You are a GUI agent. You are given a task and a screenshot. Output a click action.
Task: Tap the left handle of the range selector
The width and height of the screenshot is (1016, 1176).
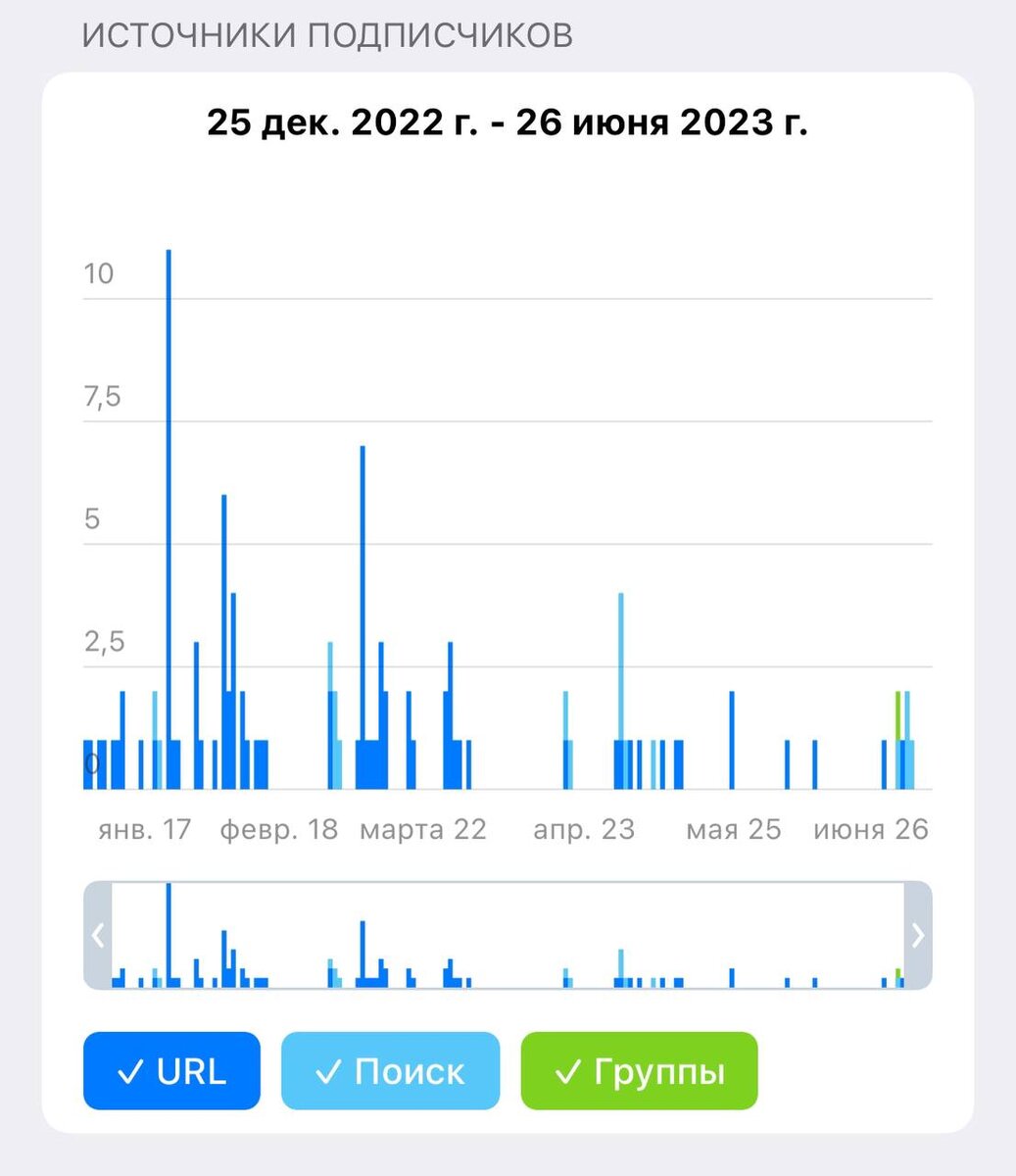[x=98, y=935]
